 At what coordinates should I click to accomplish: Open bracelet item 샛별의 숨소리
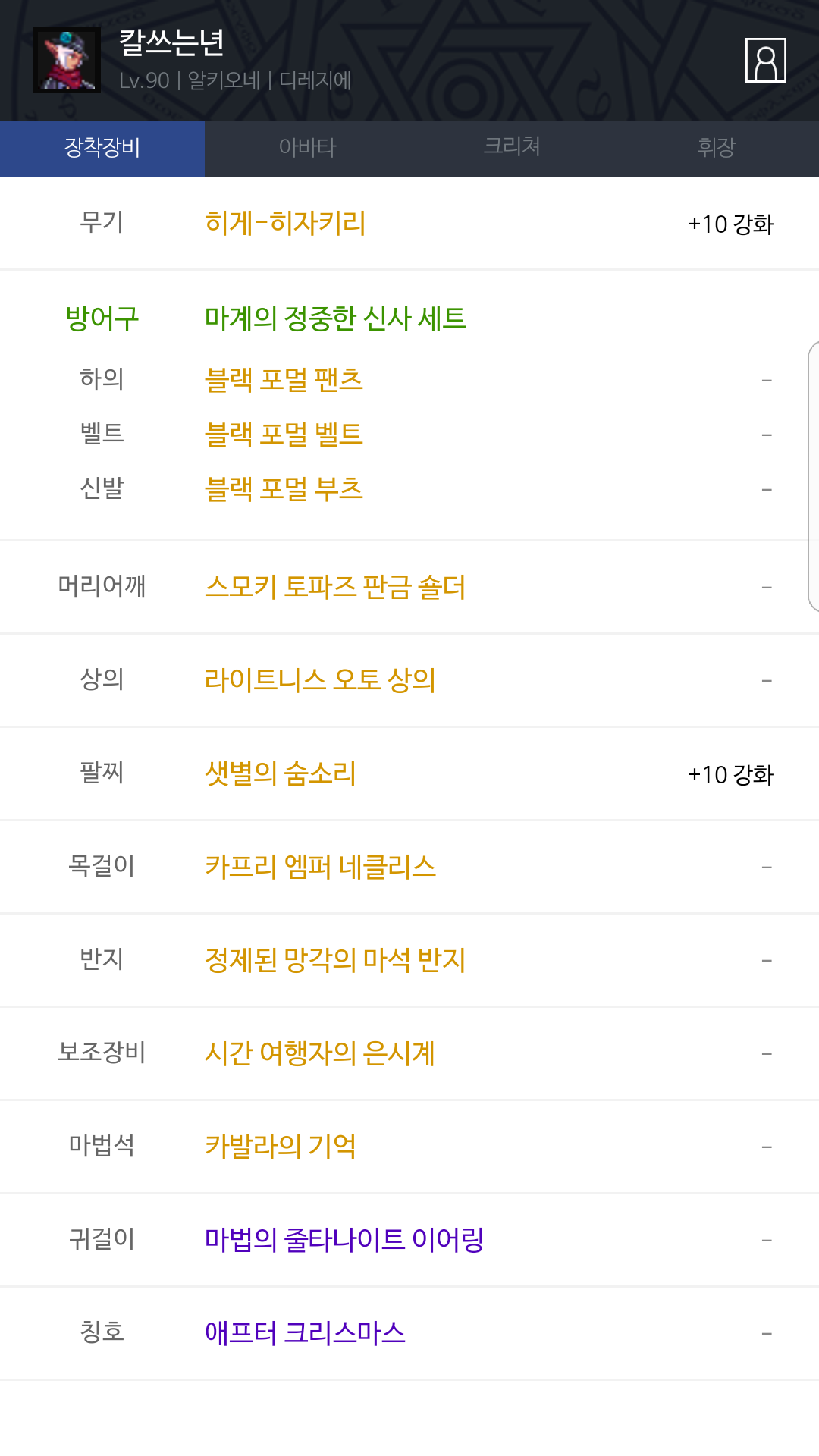(x=281, y=773)
